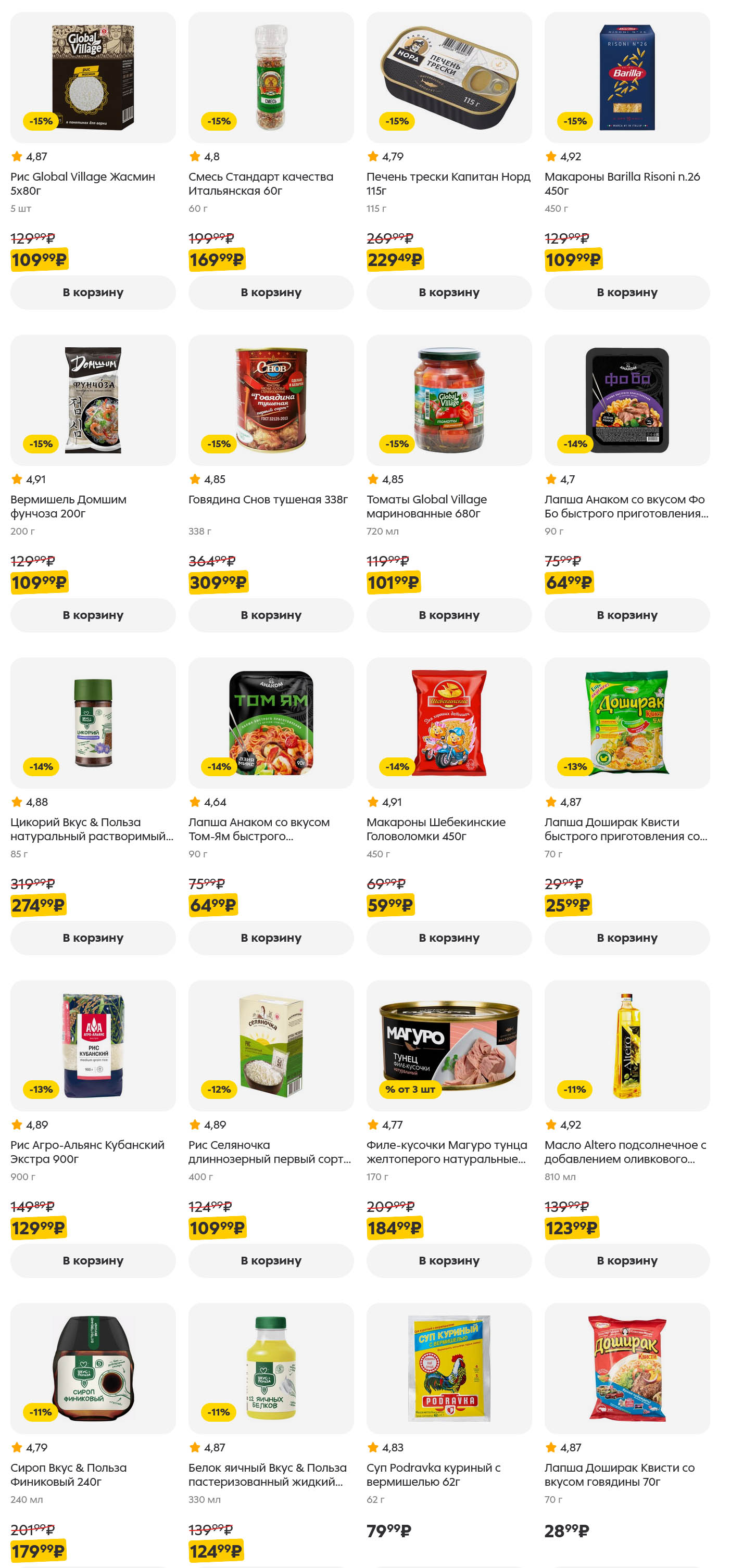Viewport: 731px width, 1568px height.
Task: Open Томаты Global Village маринованные product
Action: [x=449, y=400]
